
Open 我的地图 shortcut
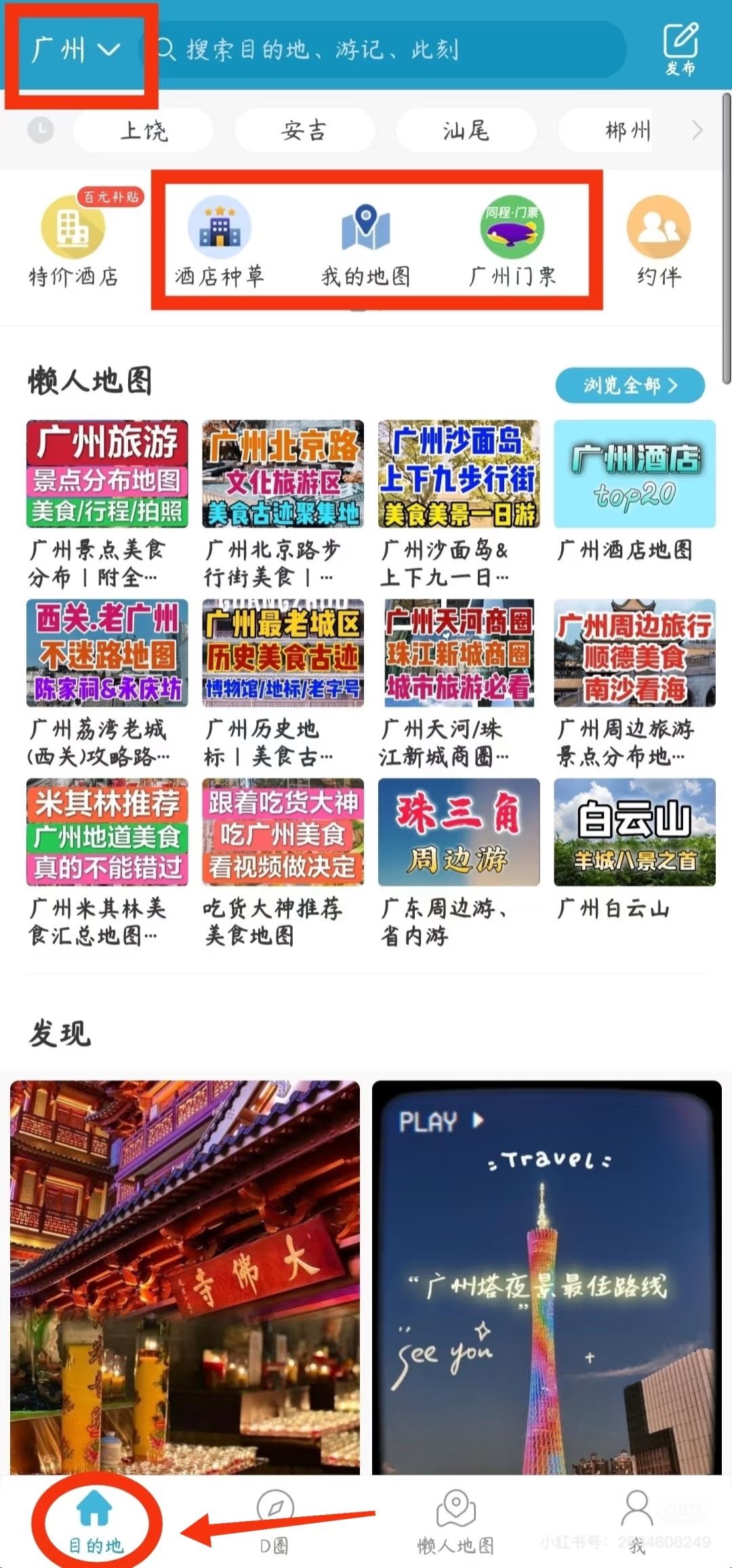pos(365,241)
